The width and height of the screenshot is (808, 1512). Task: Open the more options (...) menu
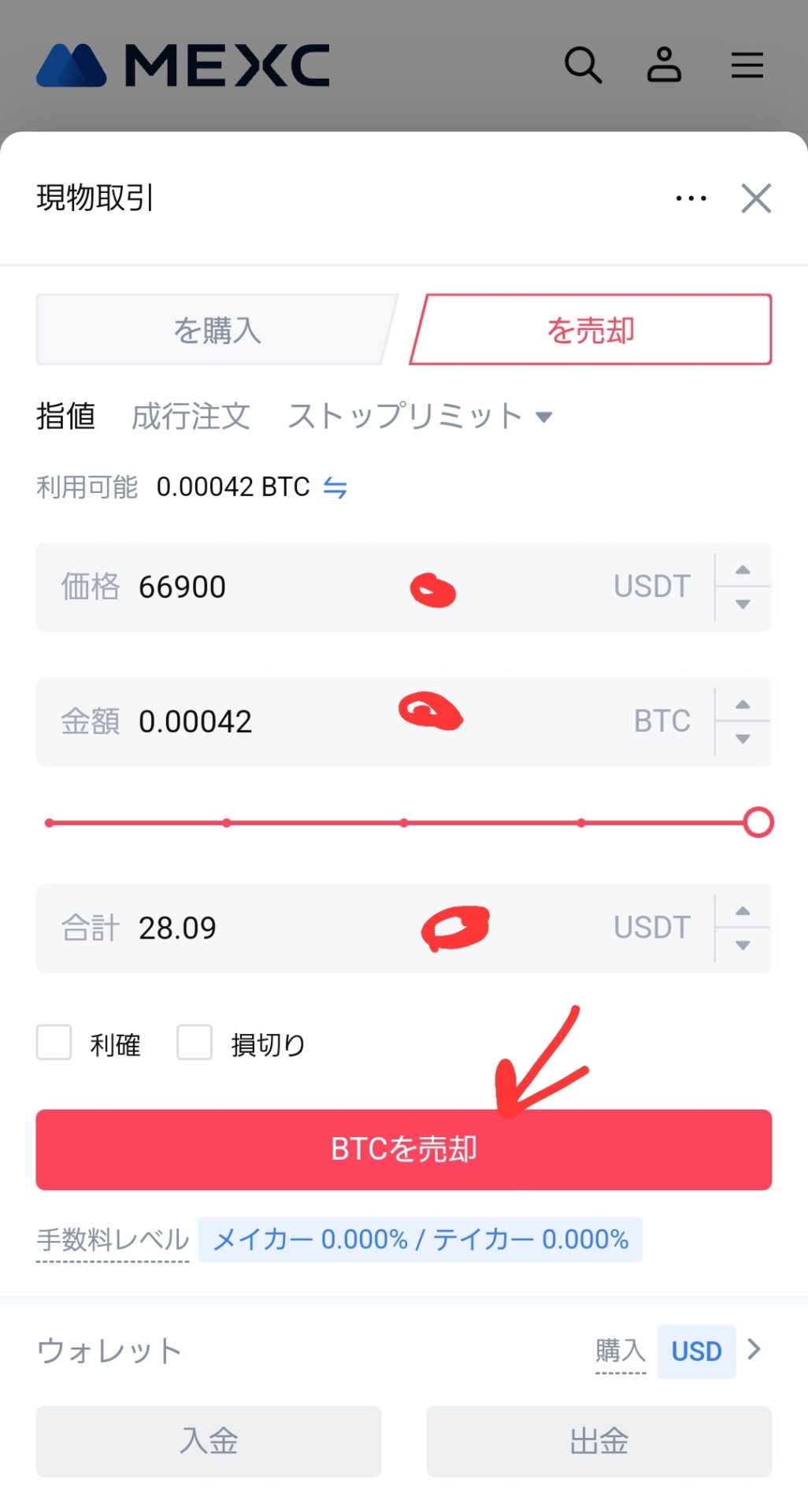click(691, 198)
